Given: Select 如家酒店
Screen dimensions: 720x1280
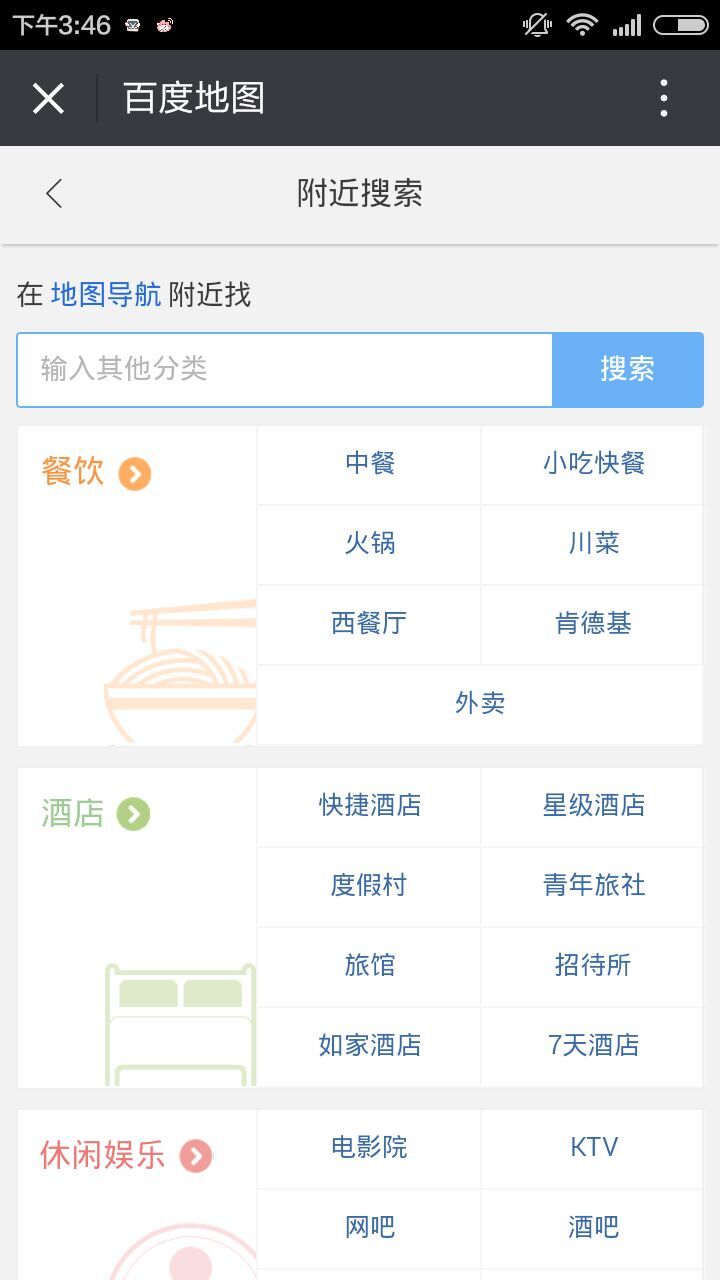Looking at the screenshot, I should pos(370,1046).
